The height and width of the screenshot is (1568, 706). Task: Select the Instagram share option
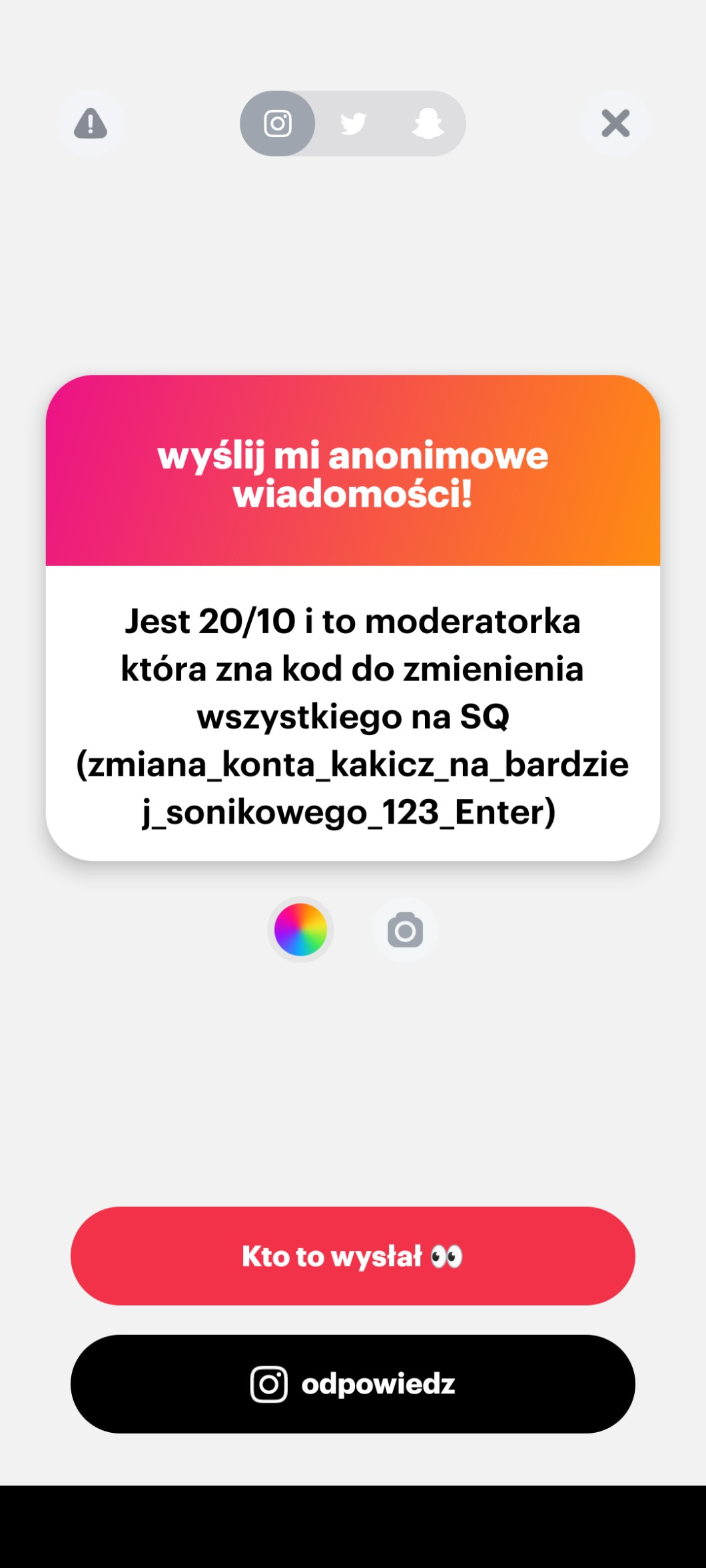(x=278, y=123)
